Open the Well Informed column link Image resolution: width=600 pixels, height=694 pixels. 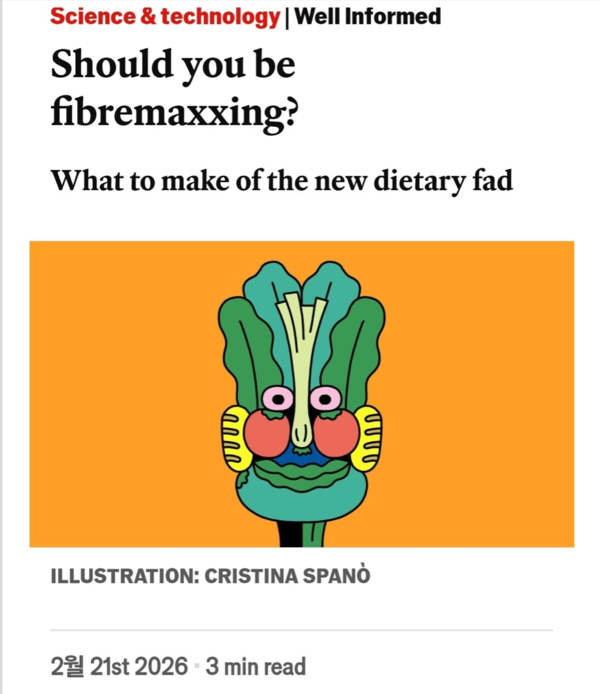(366, 17)
